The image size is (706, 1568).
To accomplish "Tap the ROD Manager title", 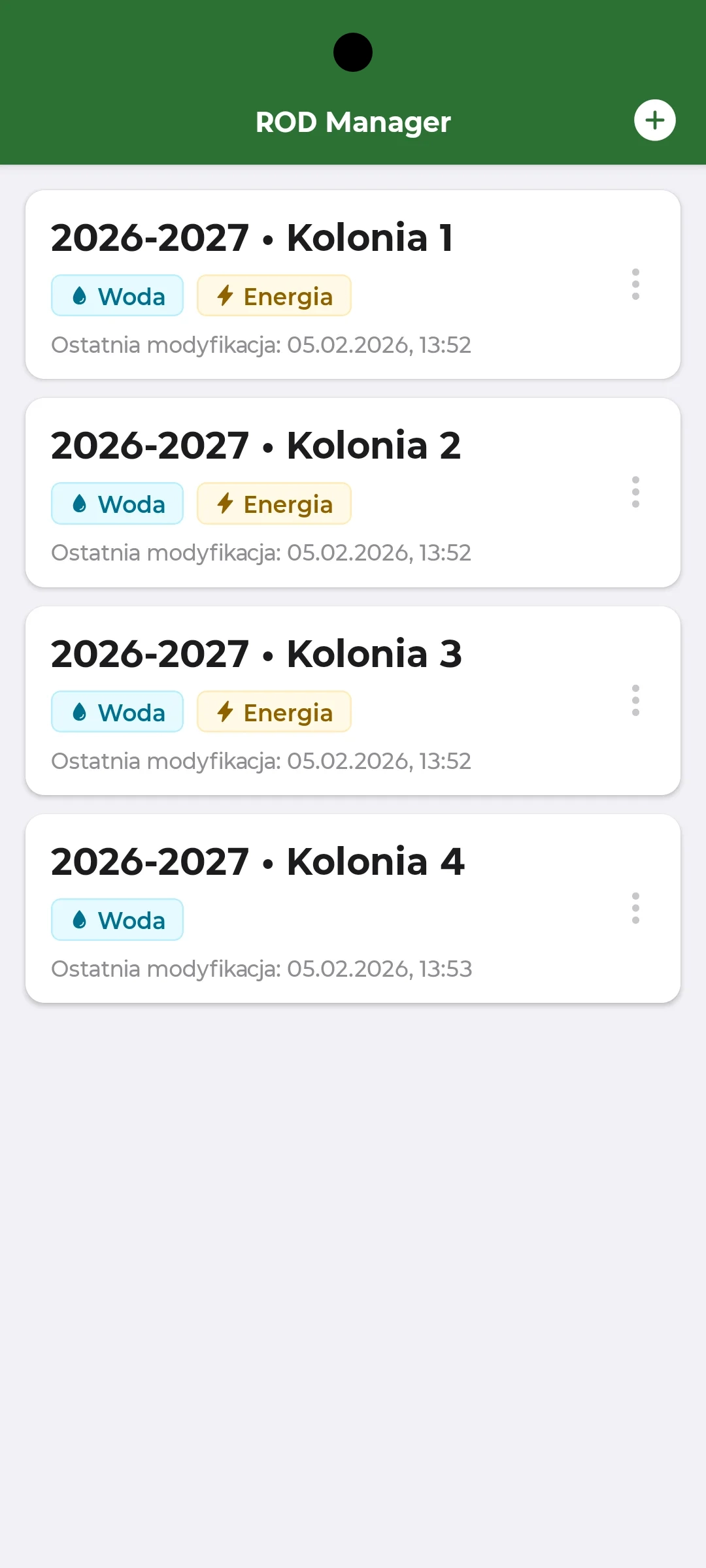I will [353, 122].
